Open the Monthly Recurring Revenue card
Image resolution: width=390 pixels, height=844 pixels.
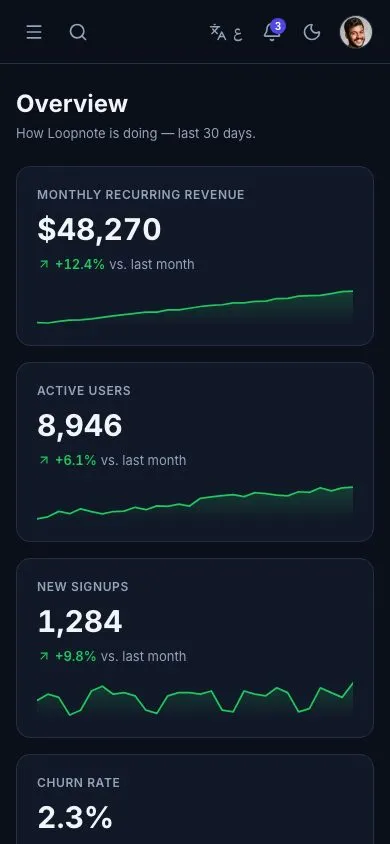coord(195,256)
